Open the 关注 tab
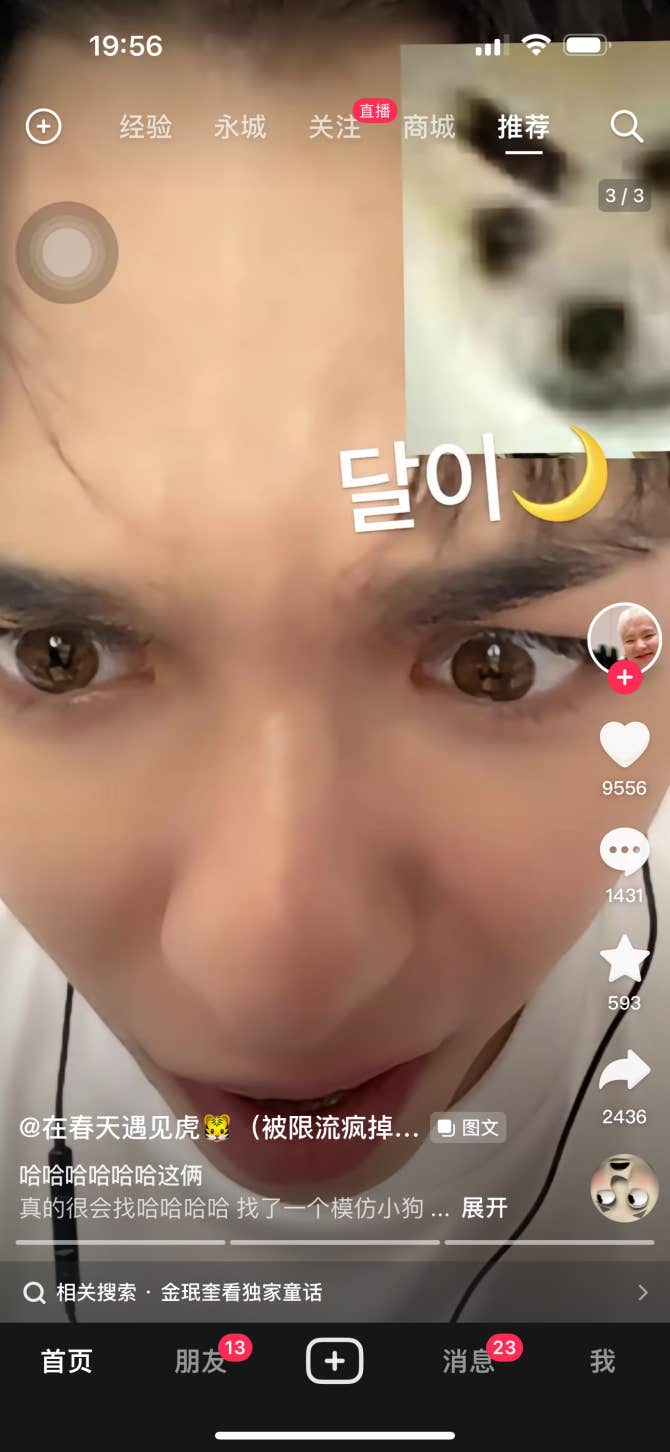 click(x=334, y=127)
